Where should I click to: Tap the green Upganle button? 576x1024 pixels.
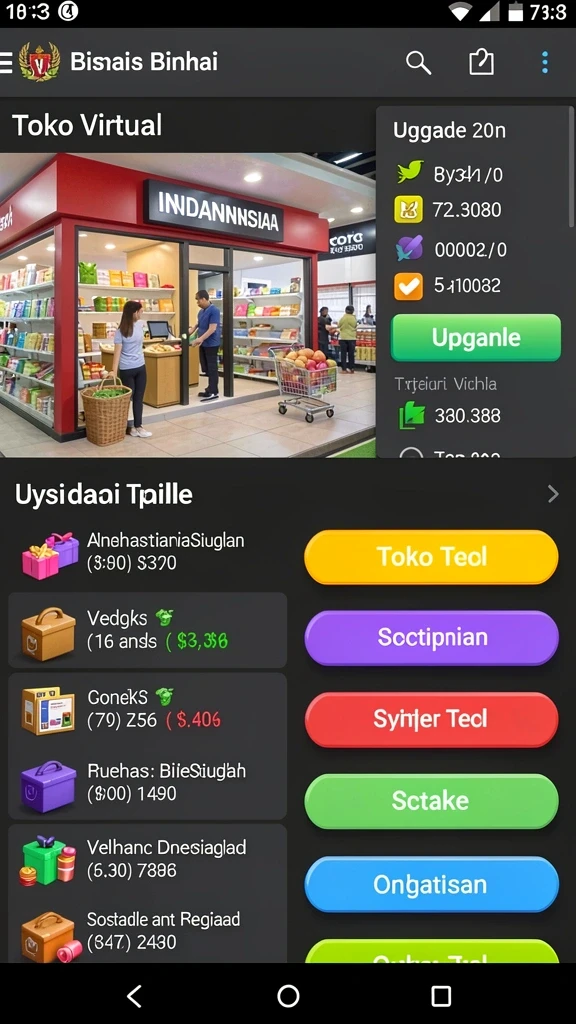[x=475, y=338]
